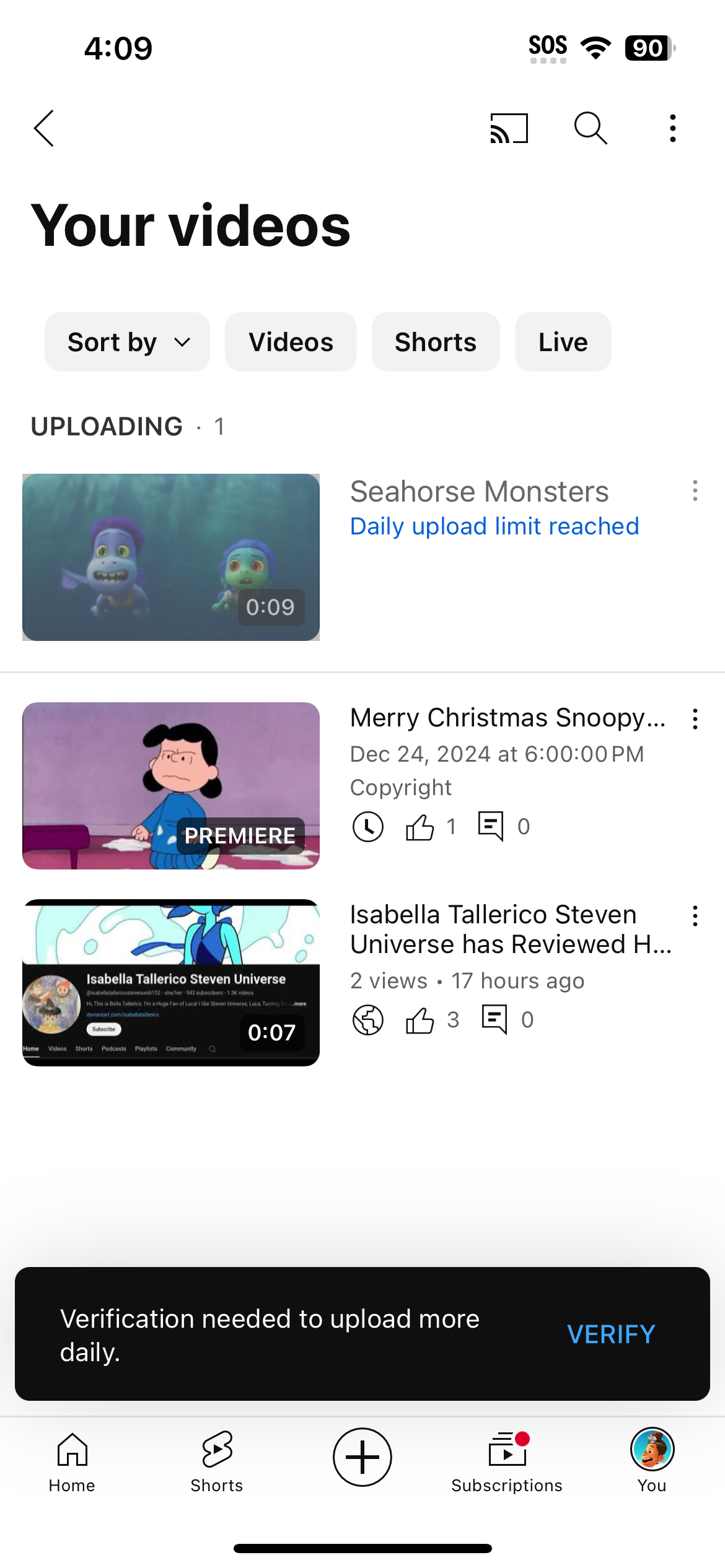
Task: Expand the Sort by dropdown
Action: click(x=127, y=342)
